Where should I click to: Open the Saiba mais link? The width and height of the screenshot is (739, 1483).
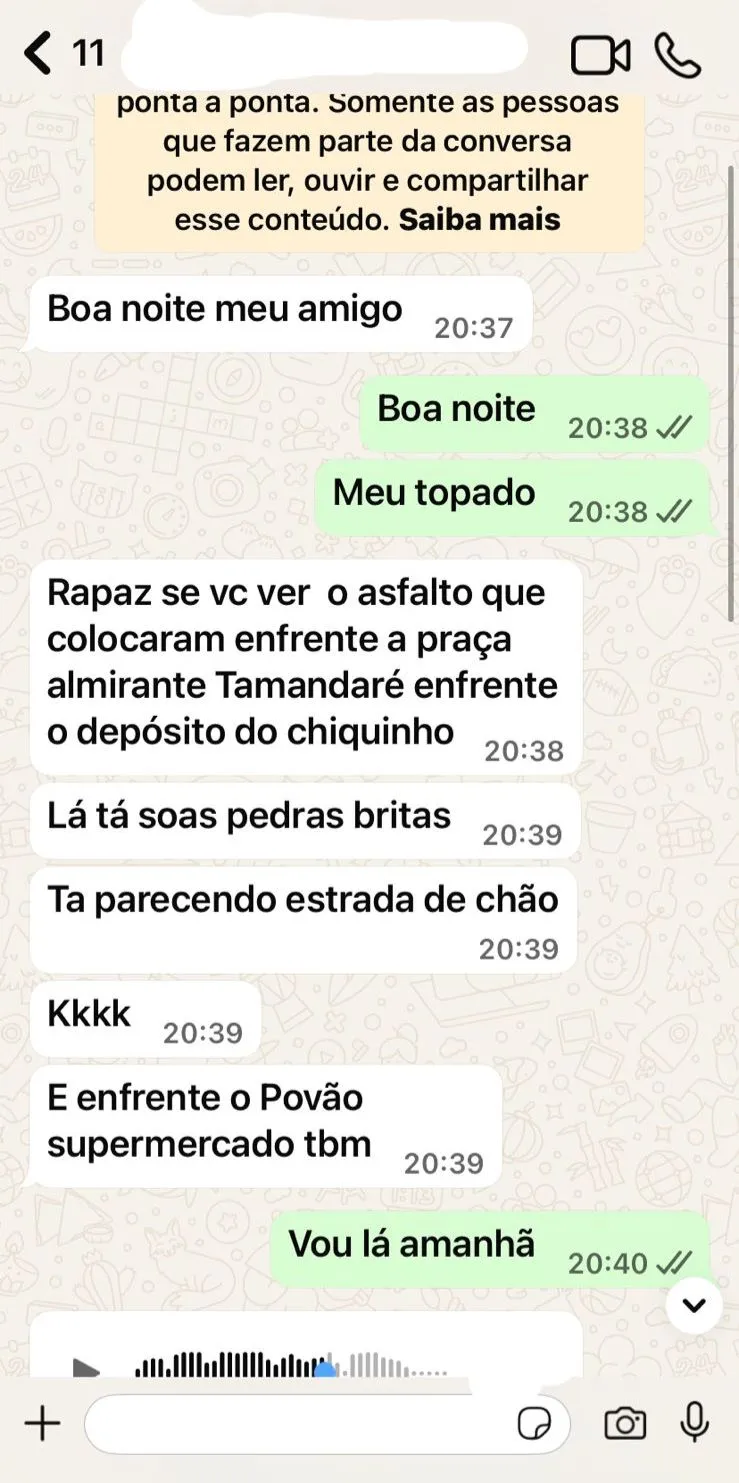tap(479, 220)
